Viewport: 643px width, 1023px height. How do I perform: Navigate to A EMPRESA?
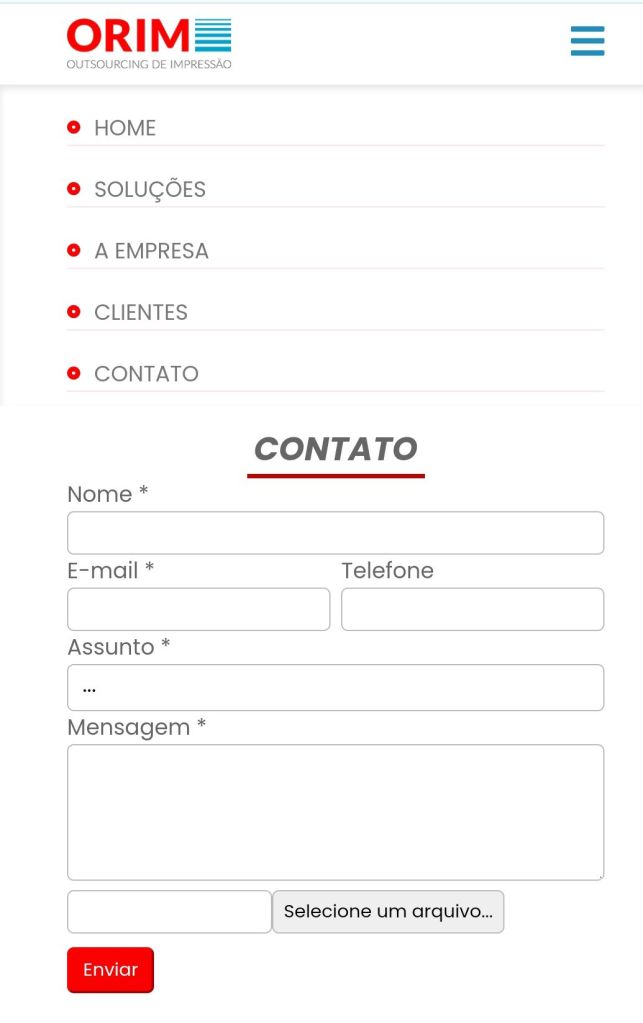[x=151, y=251]
